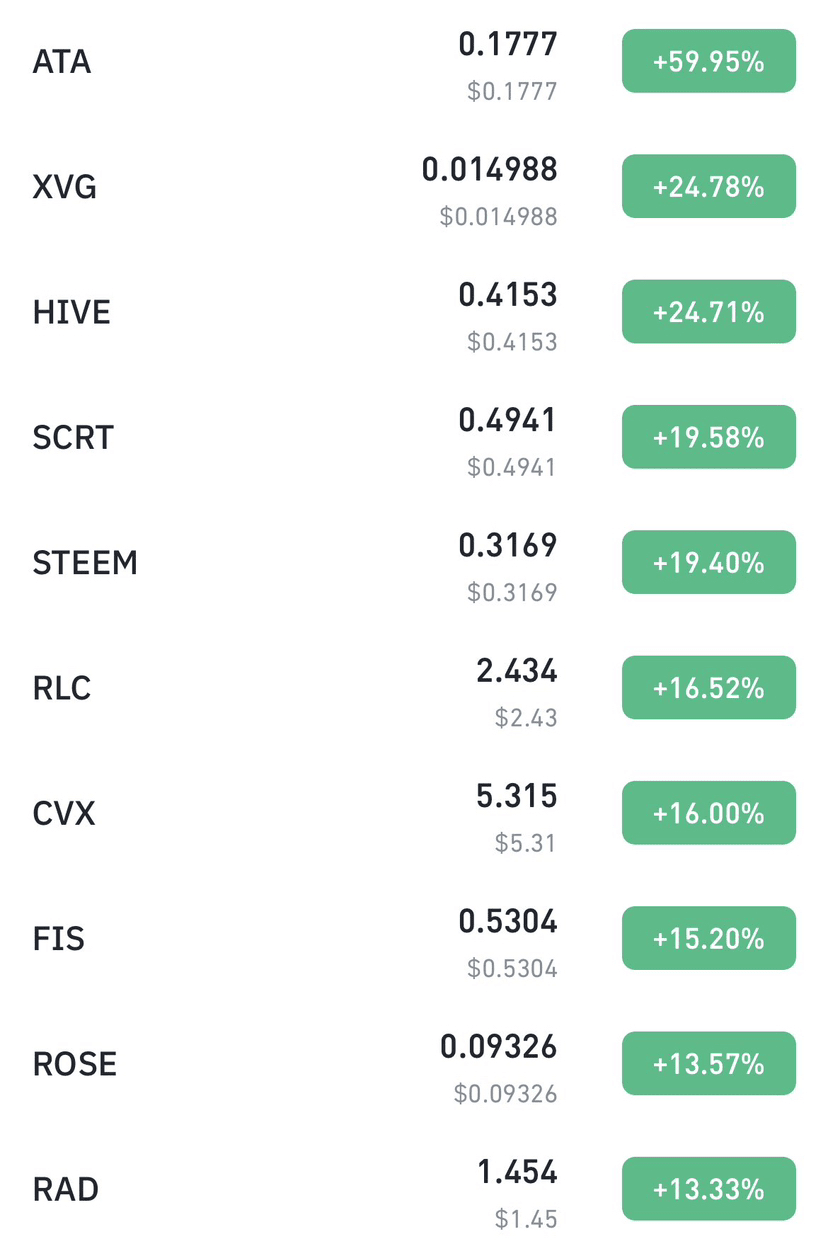Screen dimensions: 828x1251
Task: Open the ROSE market row
Action: [75, 1064]
